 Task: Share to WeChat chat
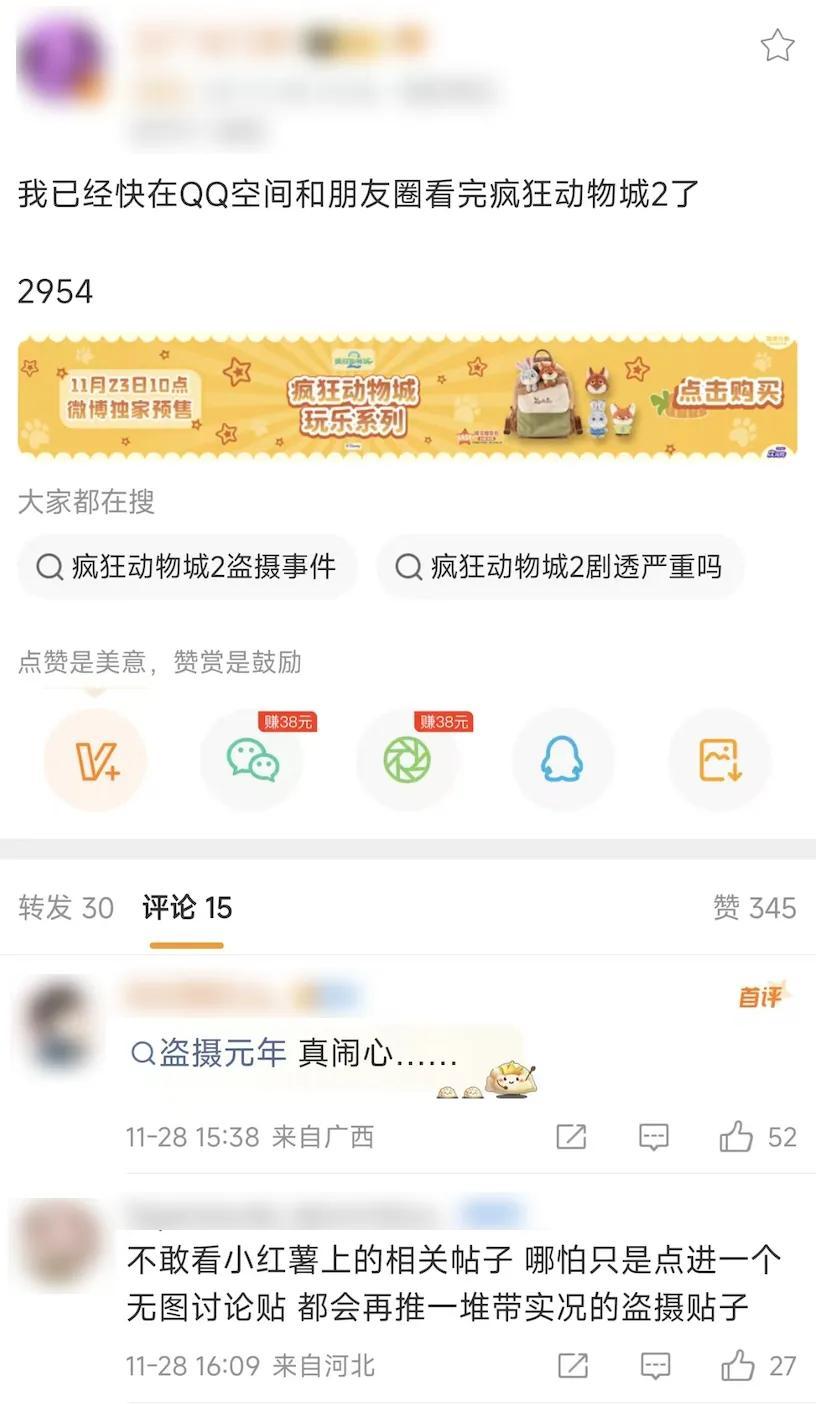click(252, 760)
